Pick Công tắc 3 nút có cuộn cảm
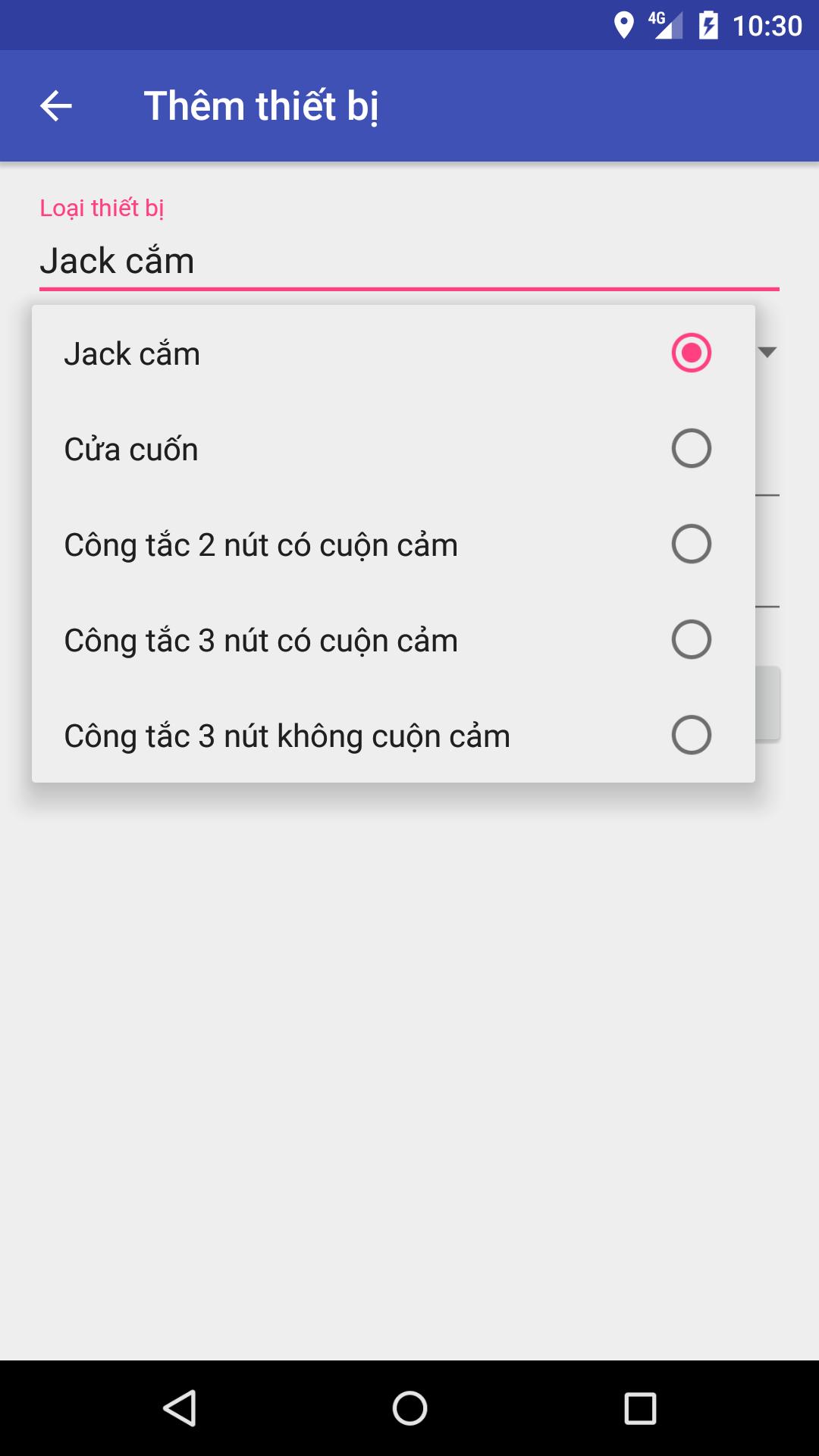 click(394, 640)
